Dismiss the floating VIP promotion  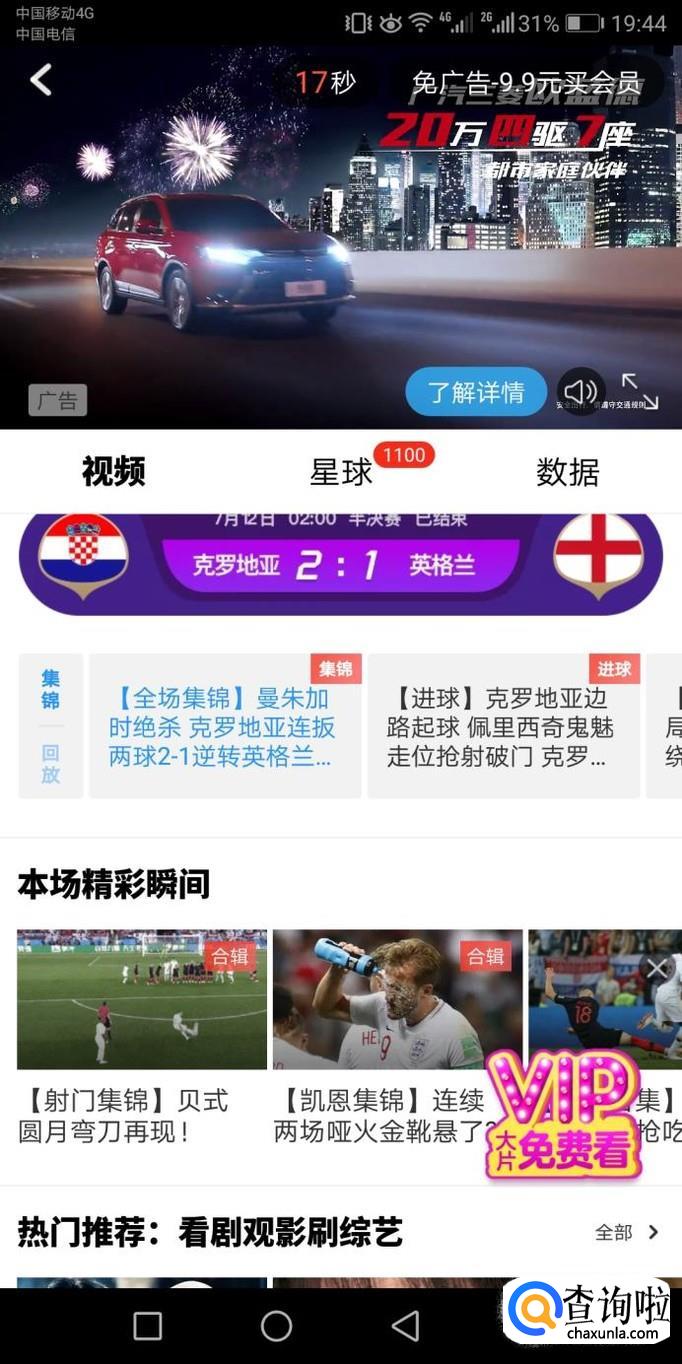pos(657,968)
